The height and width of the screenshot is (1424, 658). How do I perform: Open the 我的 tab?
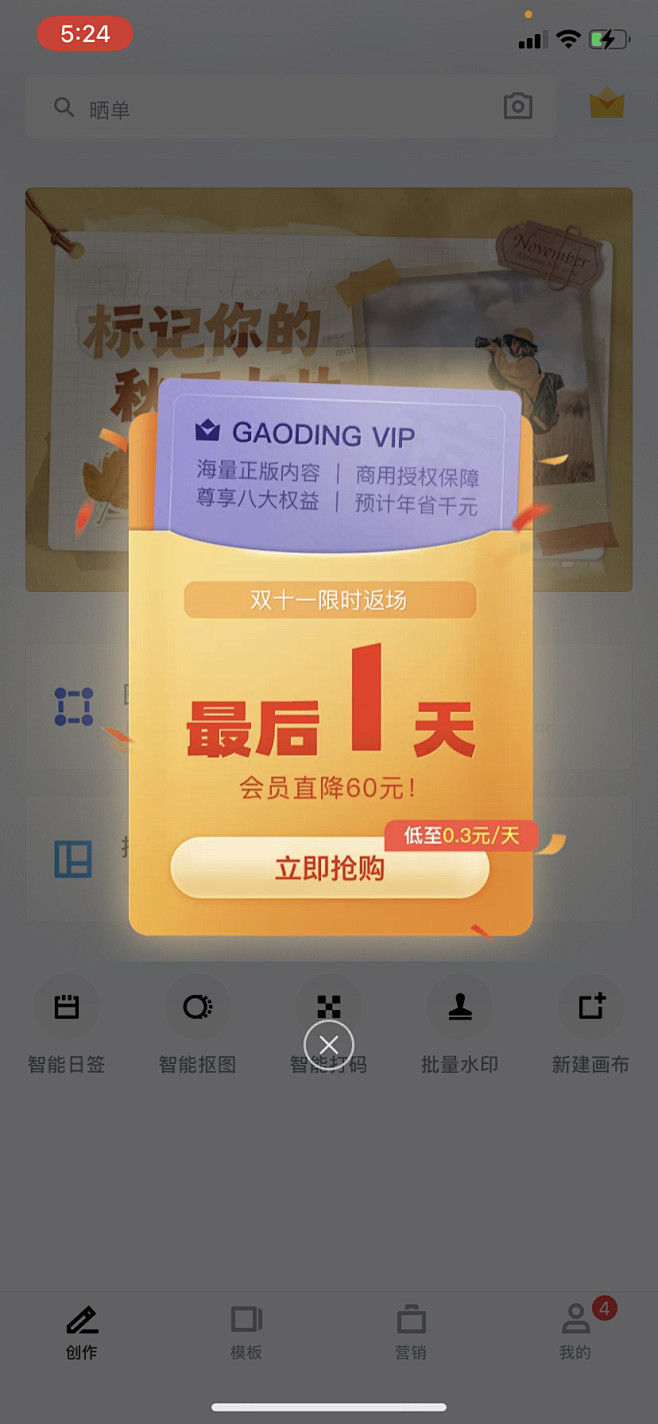tap(575, 1332)
